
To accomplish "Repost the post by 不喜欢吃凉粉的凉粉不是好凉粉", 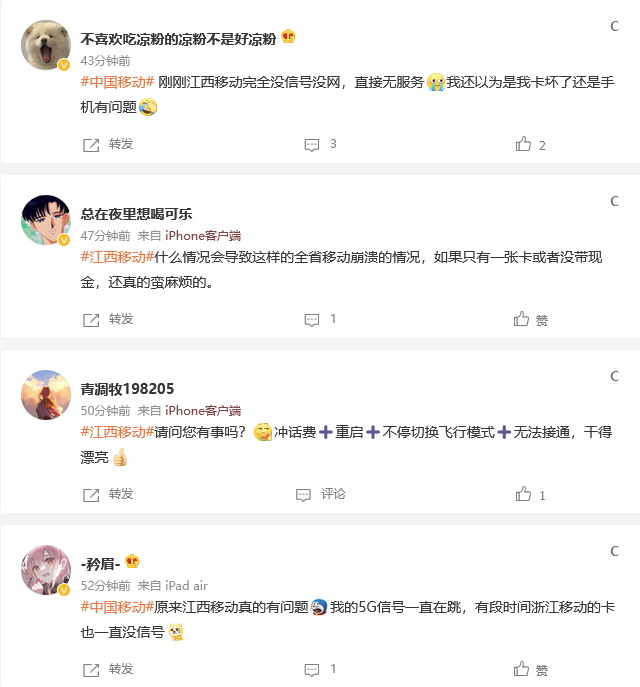I will tap(108, 144).
